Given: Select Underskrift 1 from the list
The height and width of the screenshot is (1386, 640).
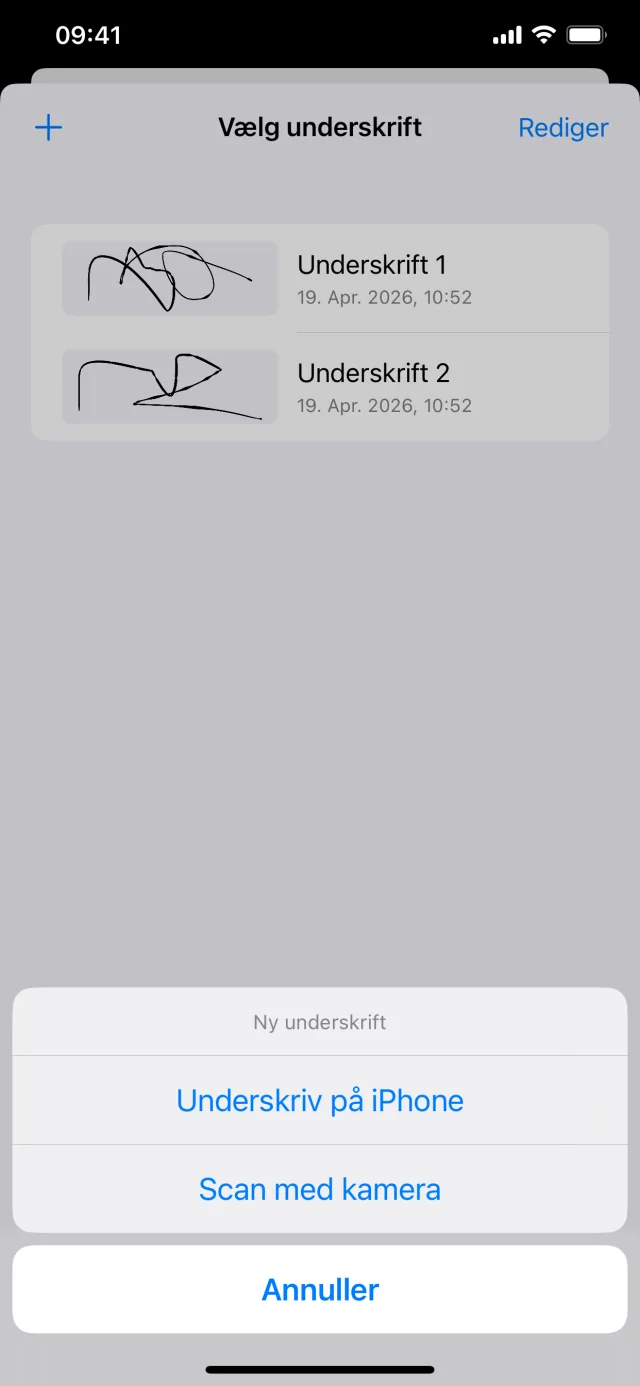Looking at the screenshot, I should pos(320,278).
